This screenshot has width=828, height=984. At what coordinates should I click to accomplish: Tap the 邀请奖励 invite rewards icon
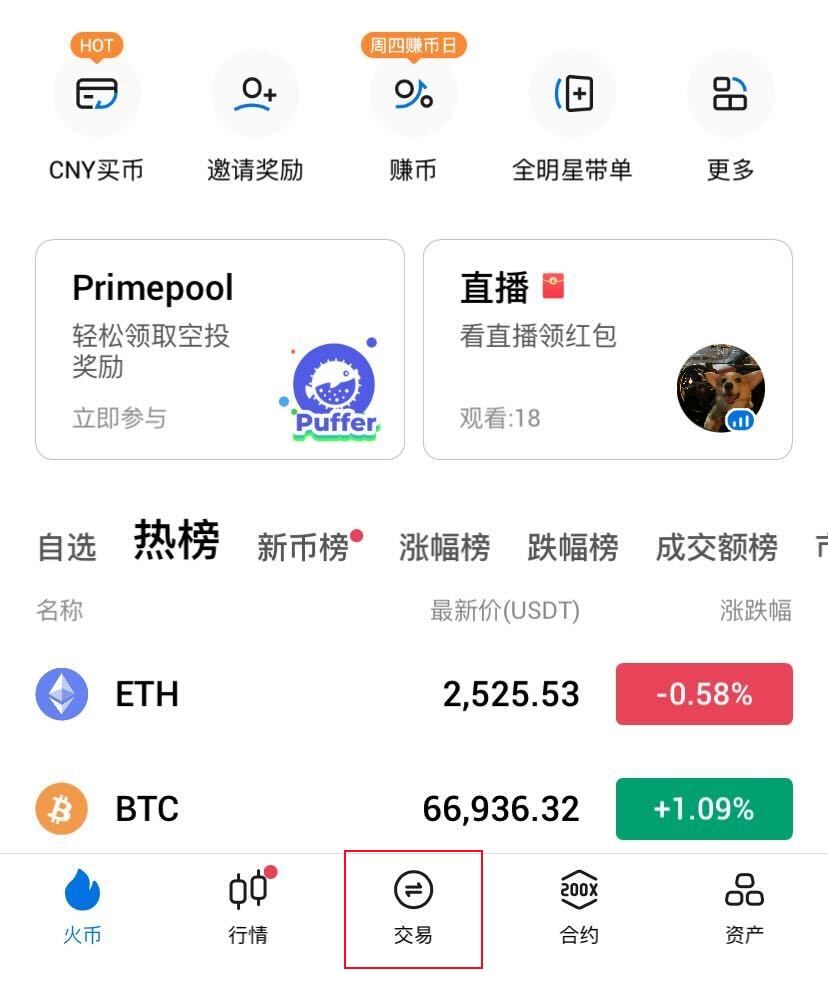(255, 94)
